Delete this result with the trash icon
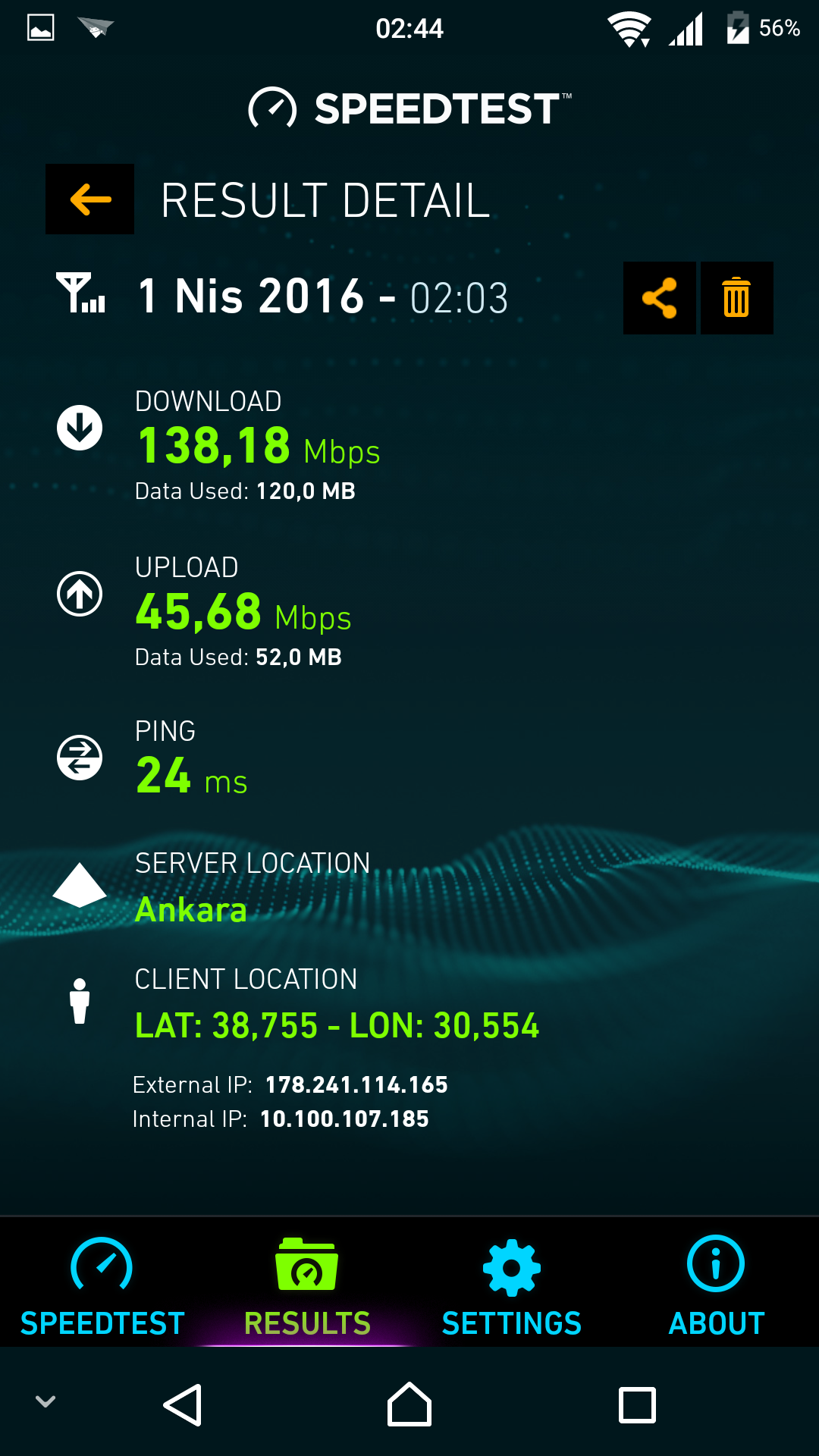 click(736, 298)
